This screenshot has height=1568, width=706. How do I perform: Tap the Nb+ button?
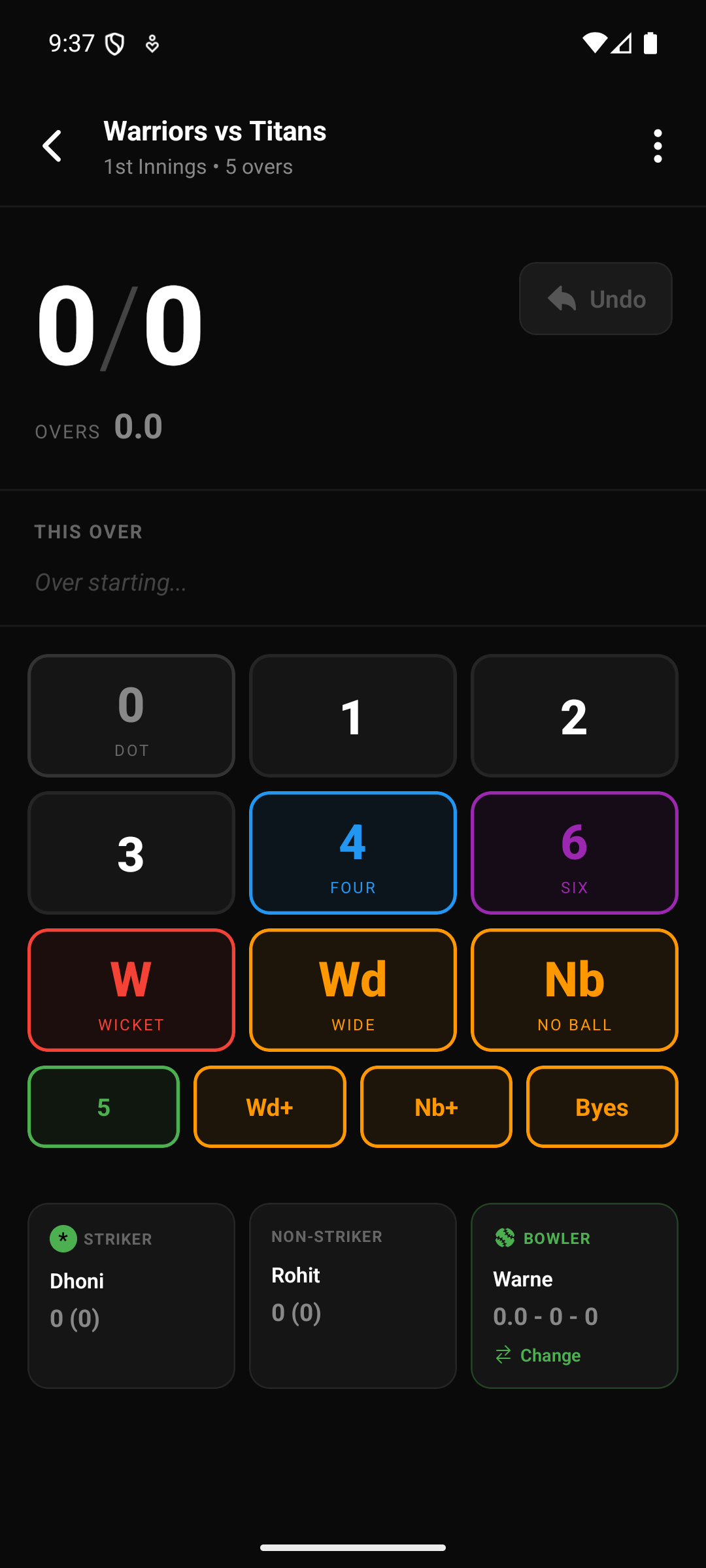pos(436,1107)
